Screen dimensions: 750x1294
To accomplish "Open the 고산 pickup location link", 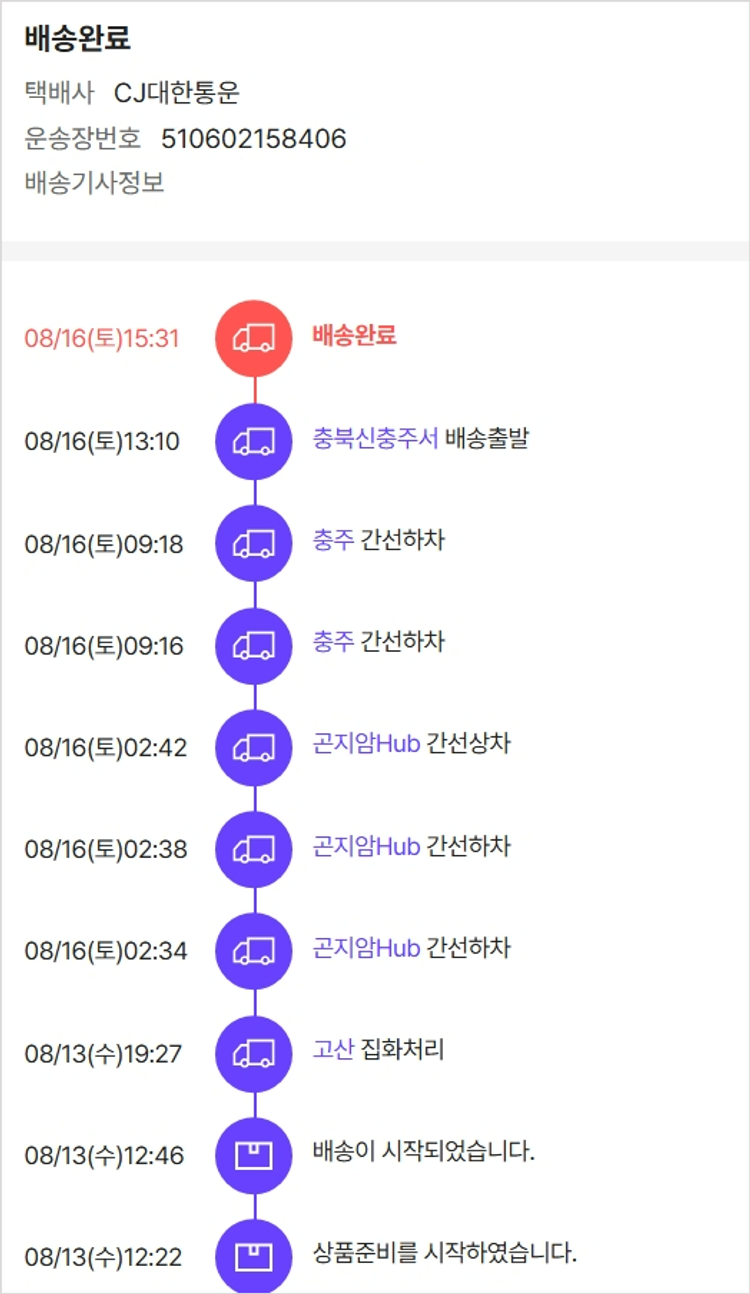I will click(333, 1050).
